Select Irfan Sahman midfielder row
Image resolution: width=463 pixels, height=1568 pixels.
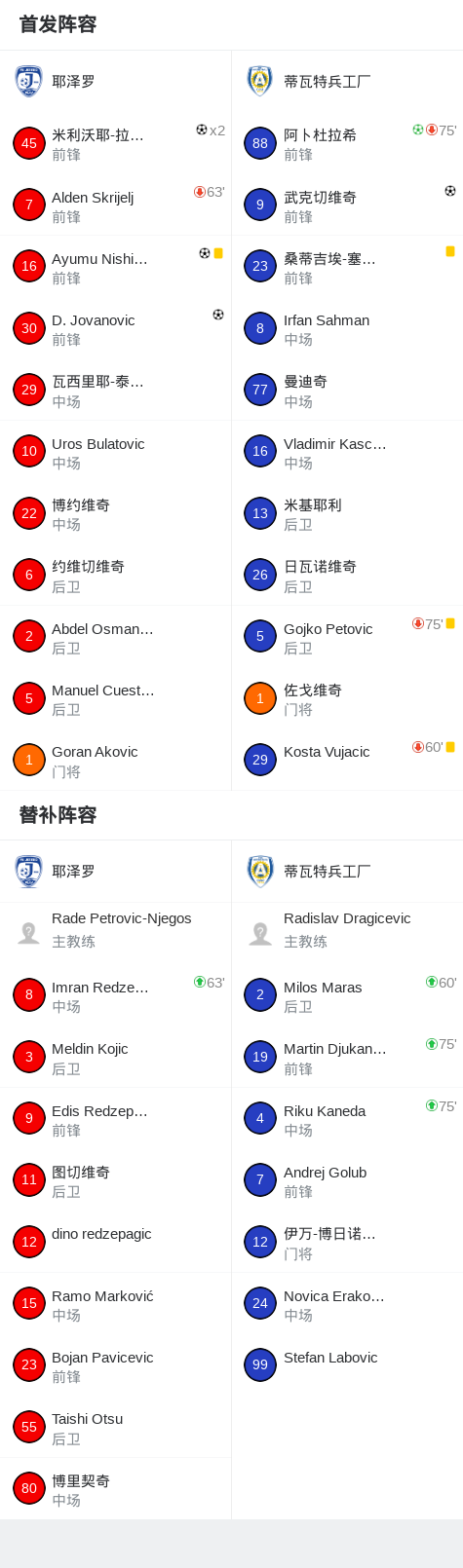pyautogui.click(x=347, y=329)
